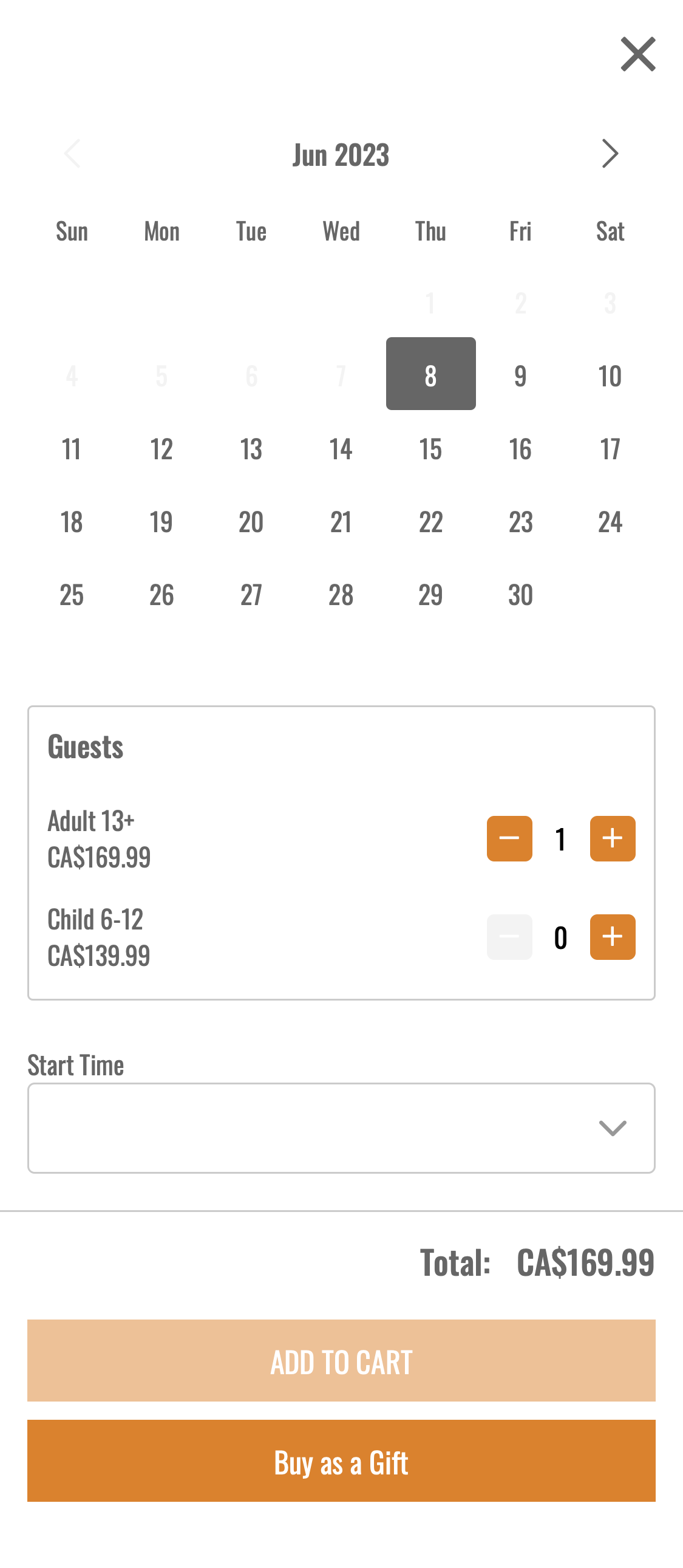
Task: Open the Start Time chevron
Action: [611, 1128]
